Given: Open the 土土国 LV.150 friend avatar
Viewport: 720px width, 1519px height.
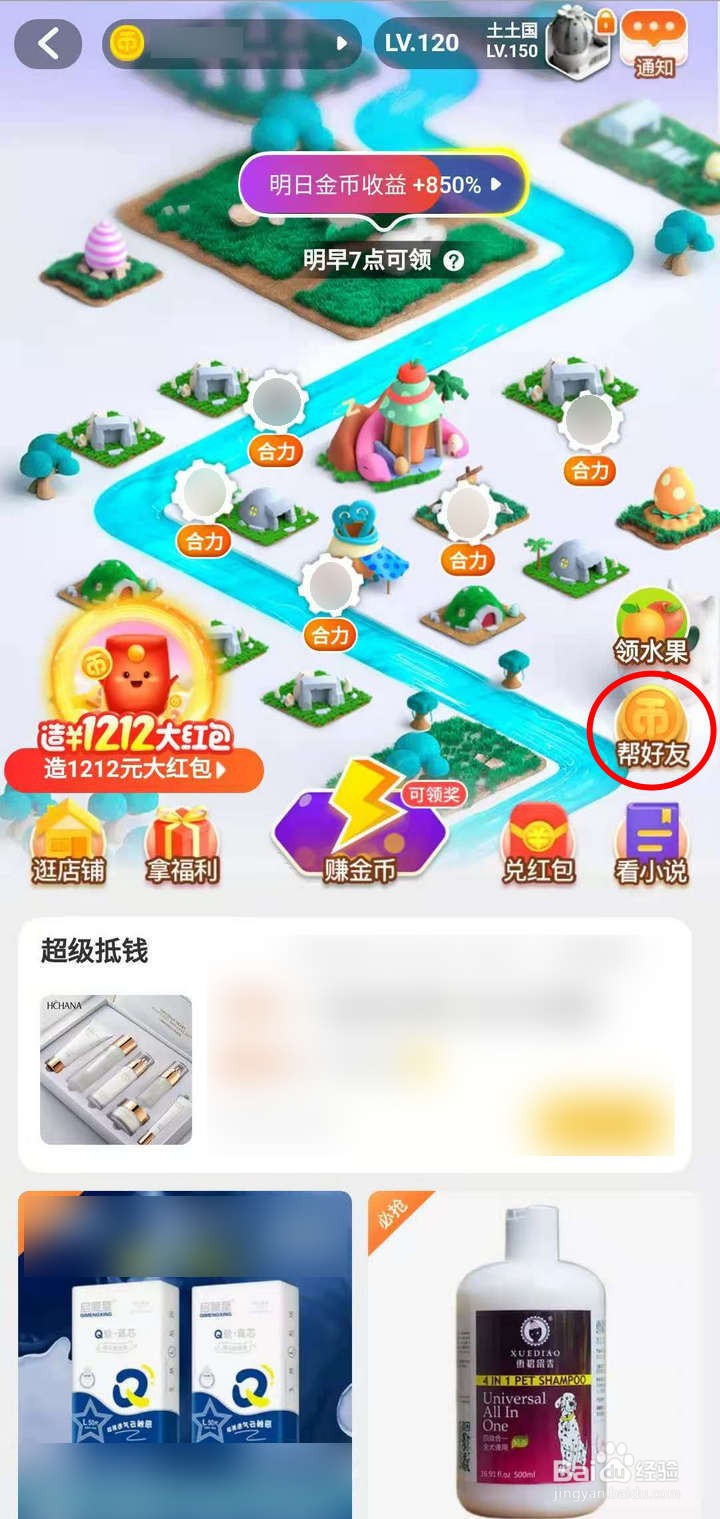Looking at the screenshot, I should pos(570,42).
